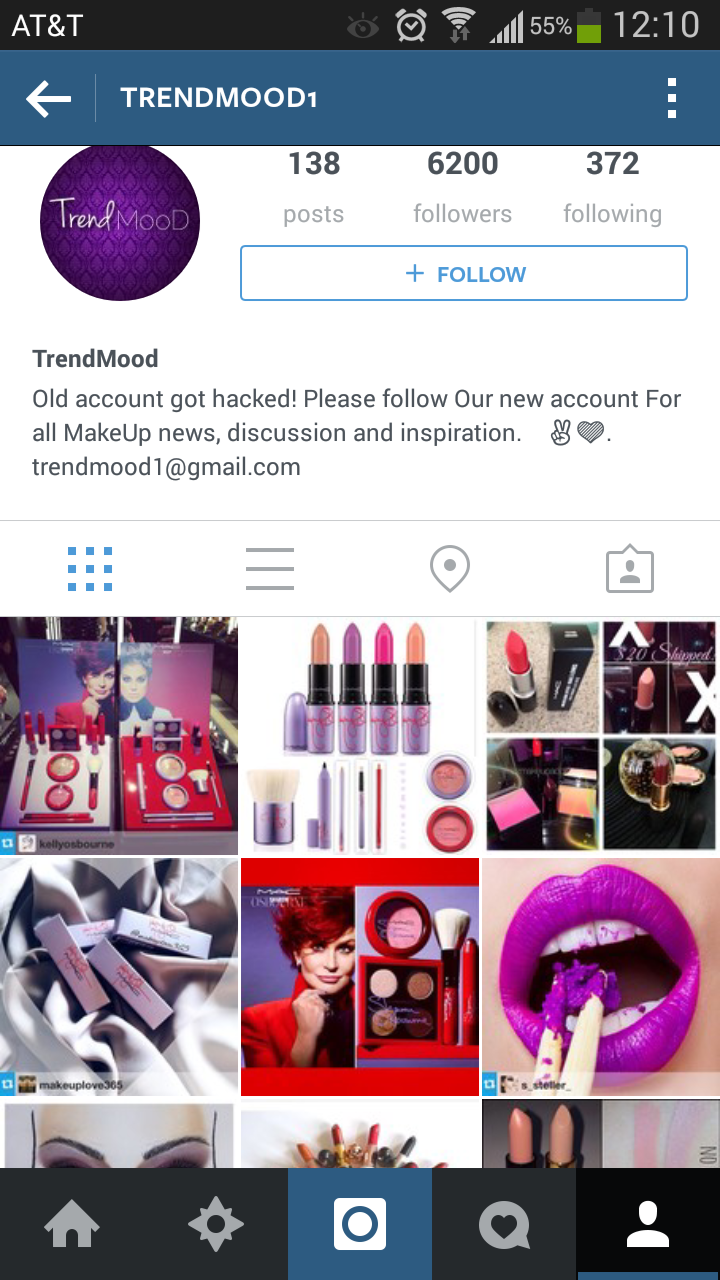The image size is (720, 1280).
Task: Open the overflow menu
Action: tap(672, 98)
